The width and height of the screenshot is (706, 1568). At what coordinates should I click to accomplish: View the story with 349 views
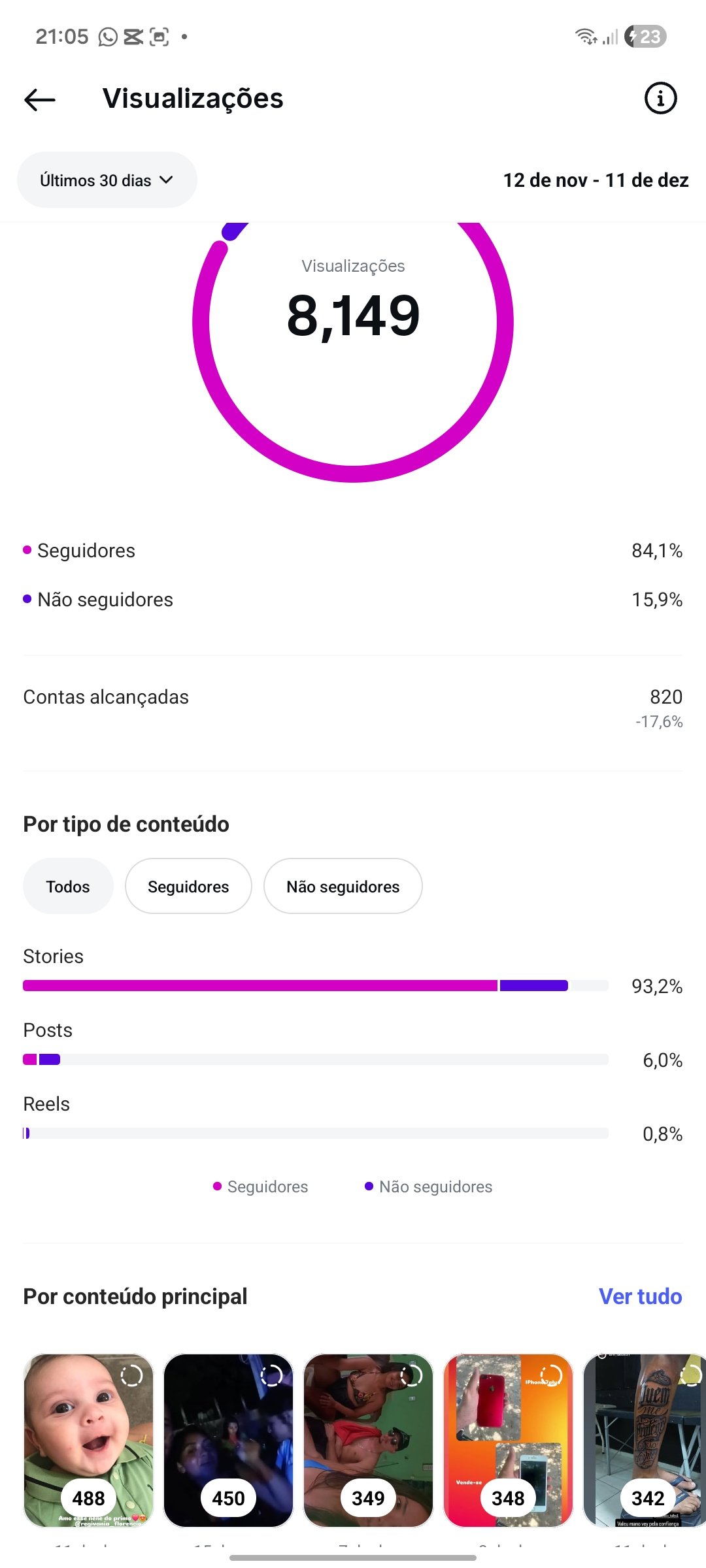[x=368, y=1440]
